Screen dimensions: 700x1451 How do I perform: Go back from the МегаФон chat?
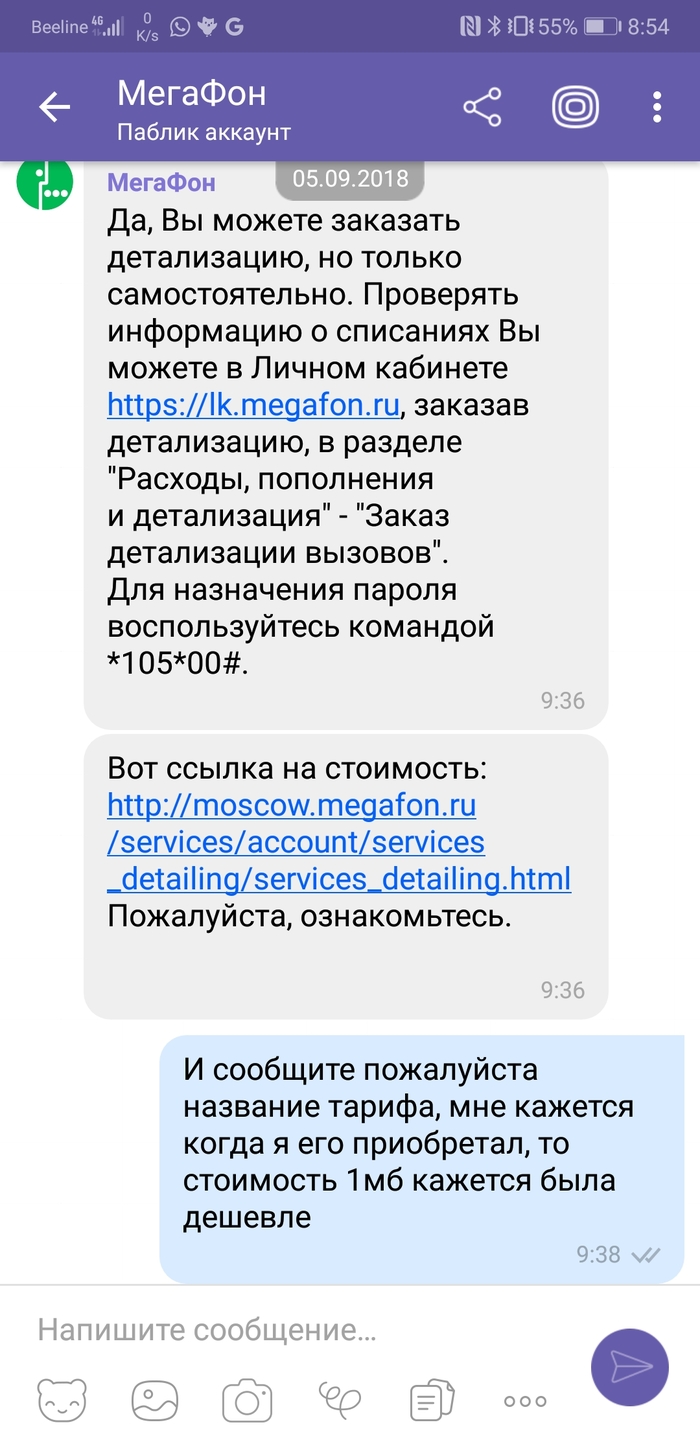(x=54, y=107)
